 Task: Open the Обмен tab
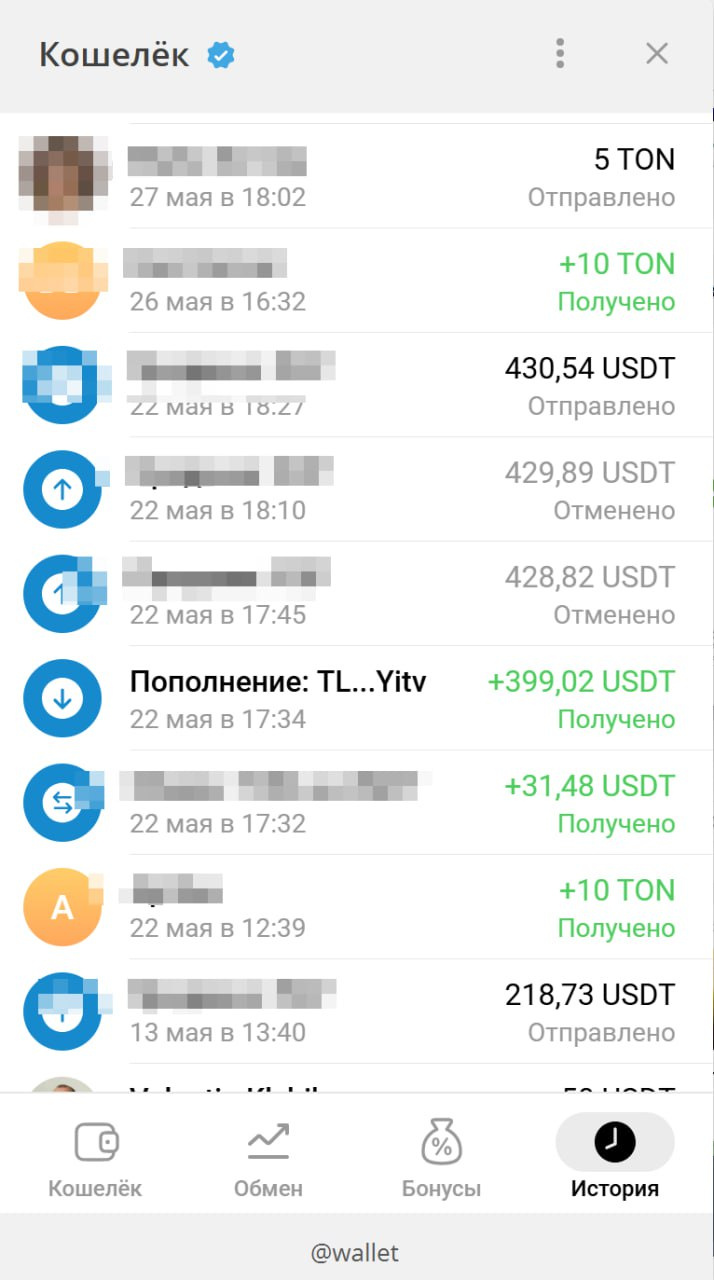click(268, 1158)
